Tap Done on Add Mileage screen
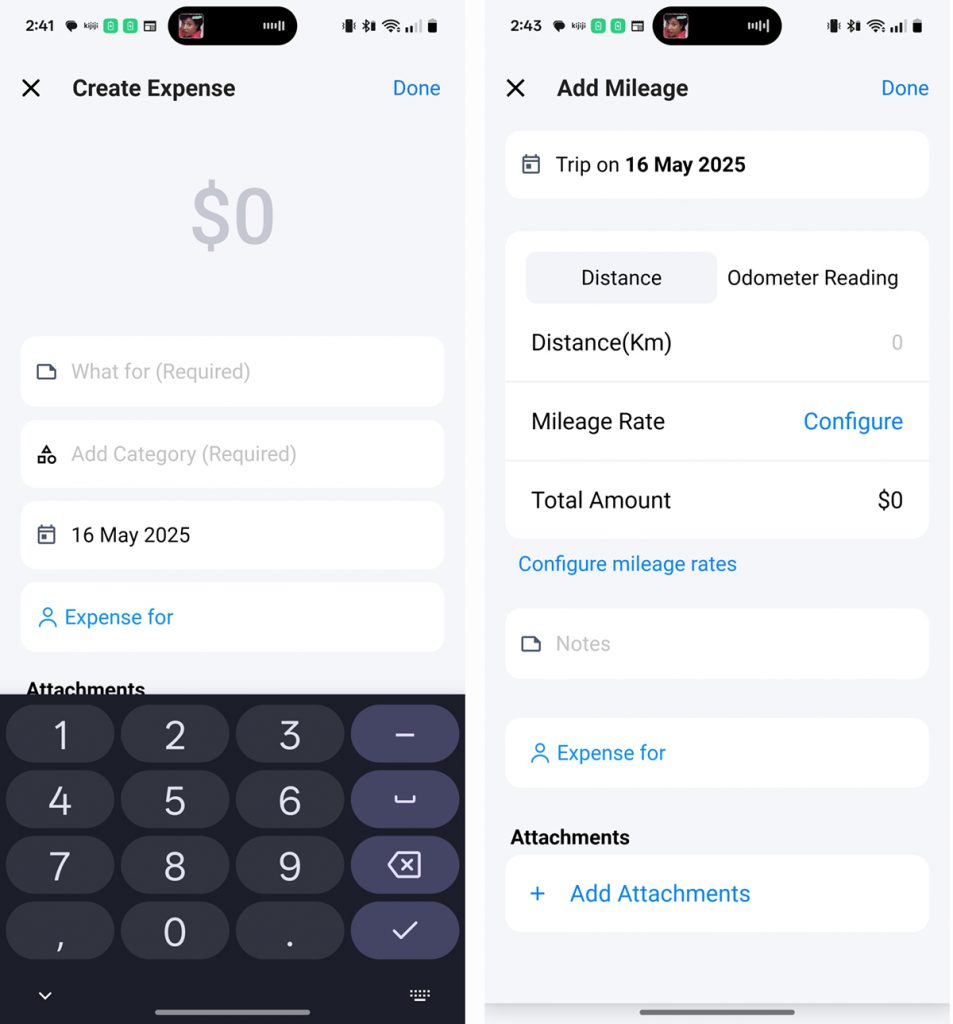 coord(904,88)
